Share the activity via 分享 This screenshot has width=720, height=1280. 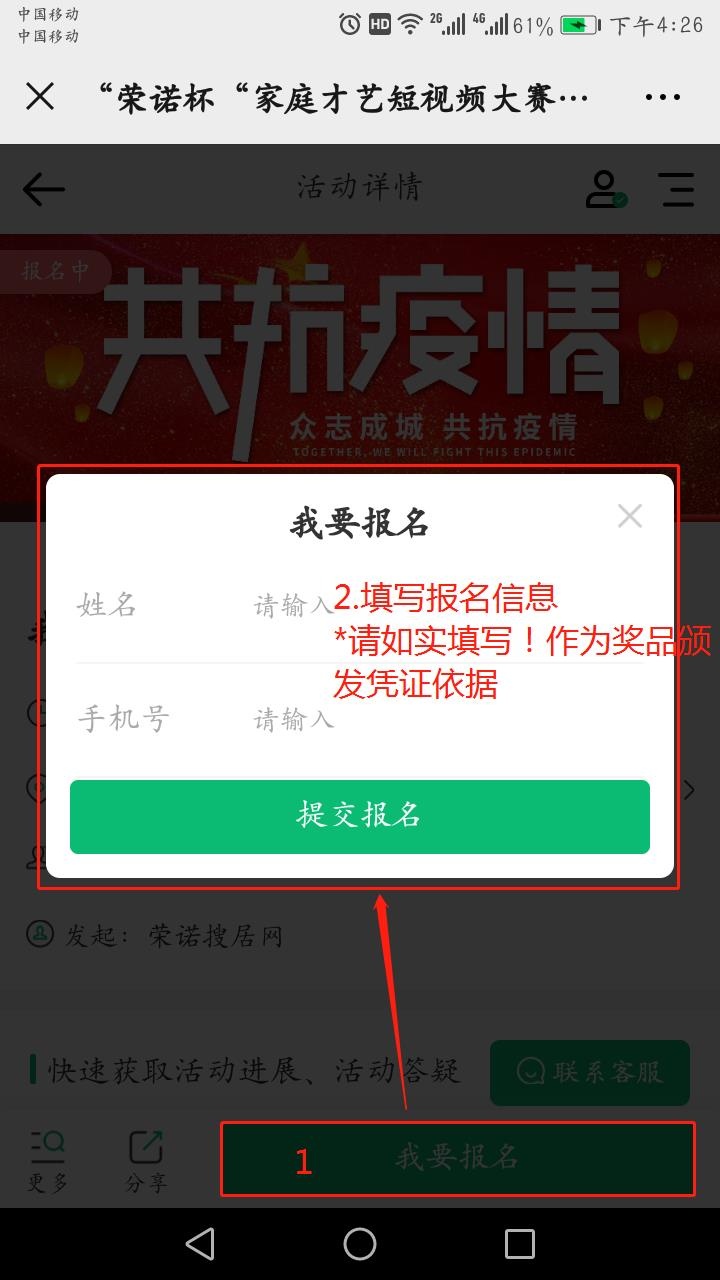pyautogui.click(x=146, y=1160)
